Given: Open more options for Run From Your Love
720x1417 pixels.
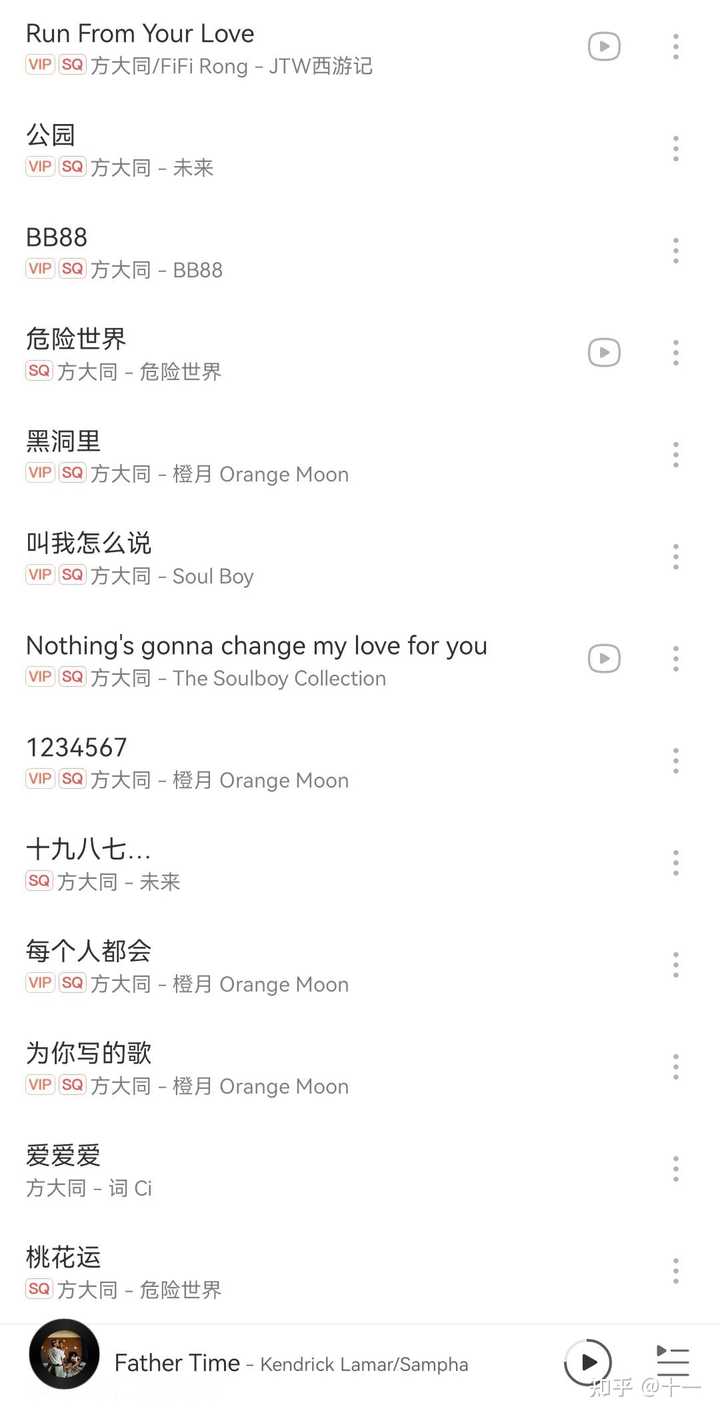Looking at the screenshot, I should click(676, 47).
